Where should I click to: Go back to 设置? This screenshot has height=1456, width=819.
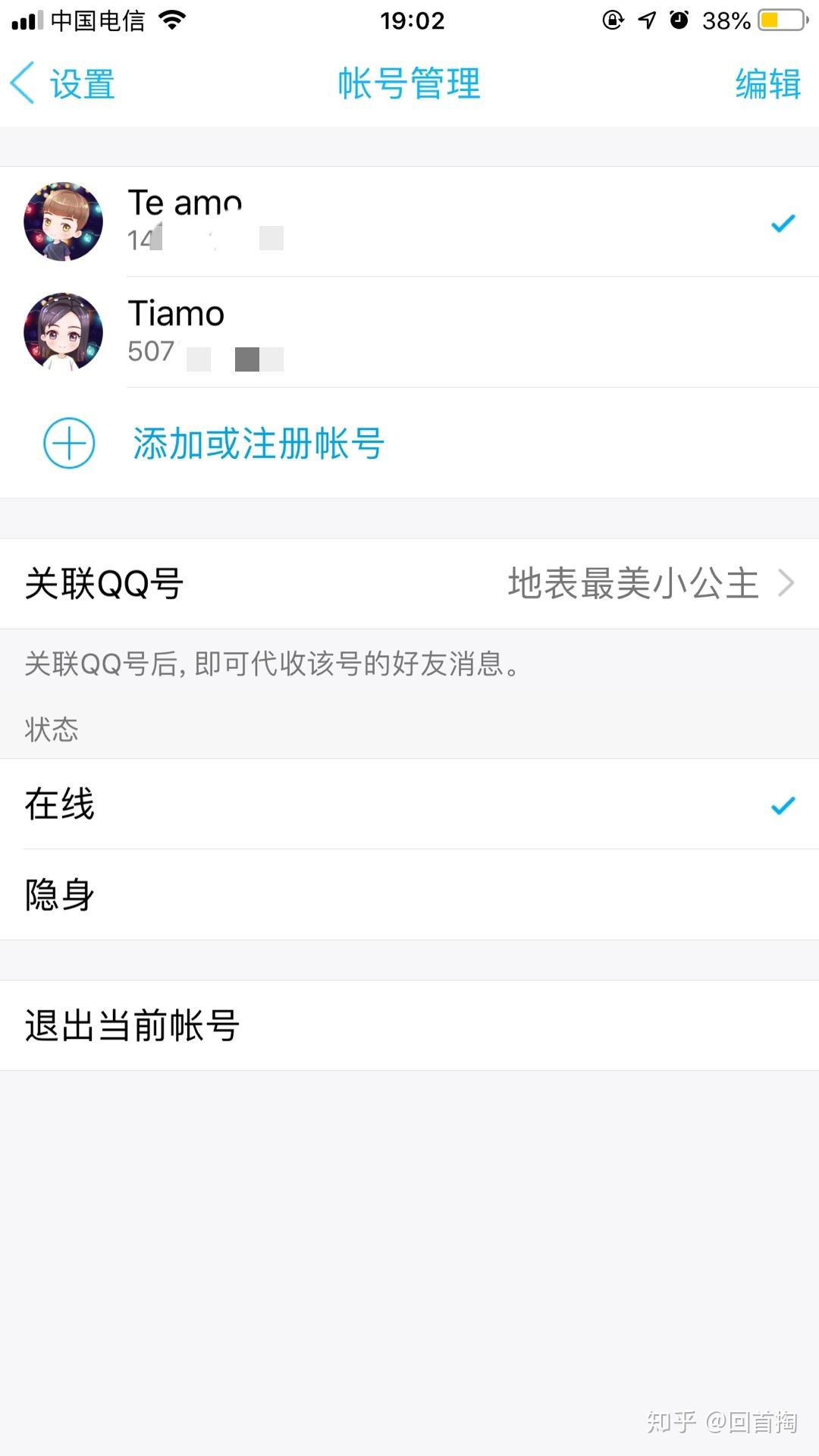click(x=64, y=83)
